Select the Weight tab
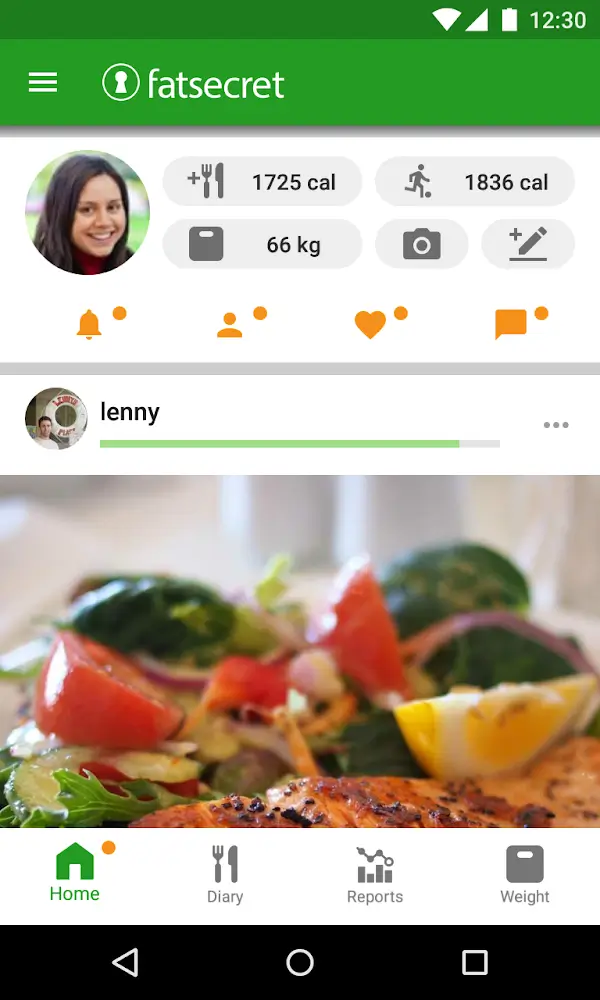The width and height of the screenshot is (600, 1000). pos(525,873)
